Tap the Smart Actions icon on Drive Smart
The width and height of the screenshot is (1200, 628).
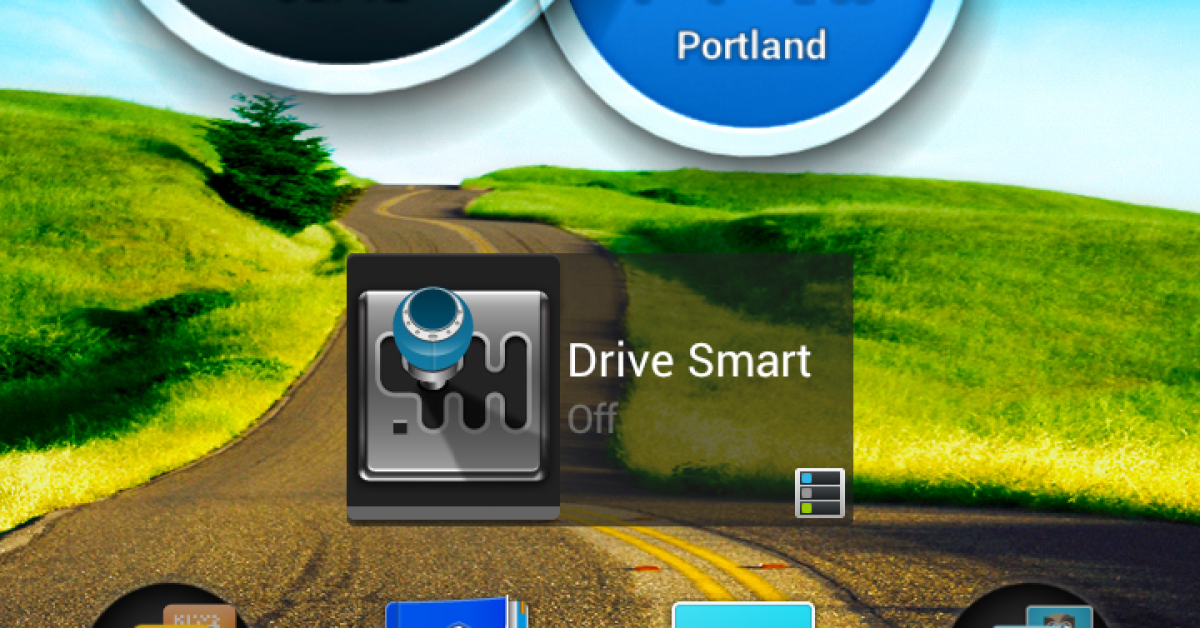tap(819, 492)
